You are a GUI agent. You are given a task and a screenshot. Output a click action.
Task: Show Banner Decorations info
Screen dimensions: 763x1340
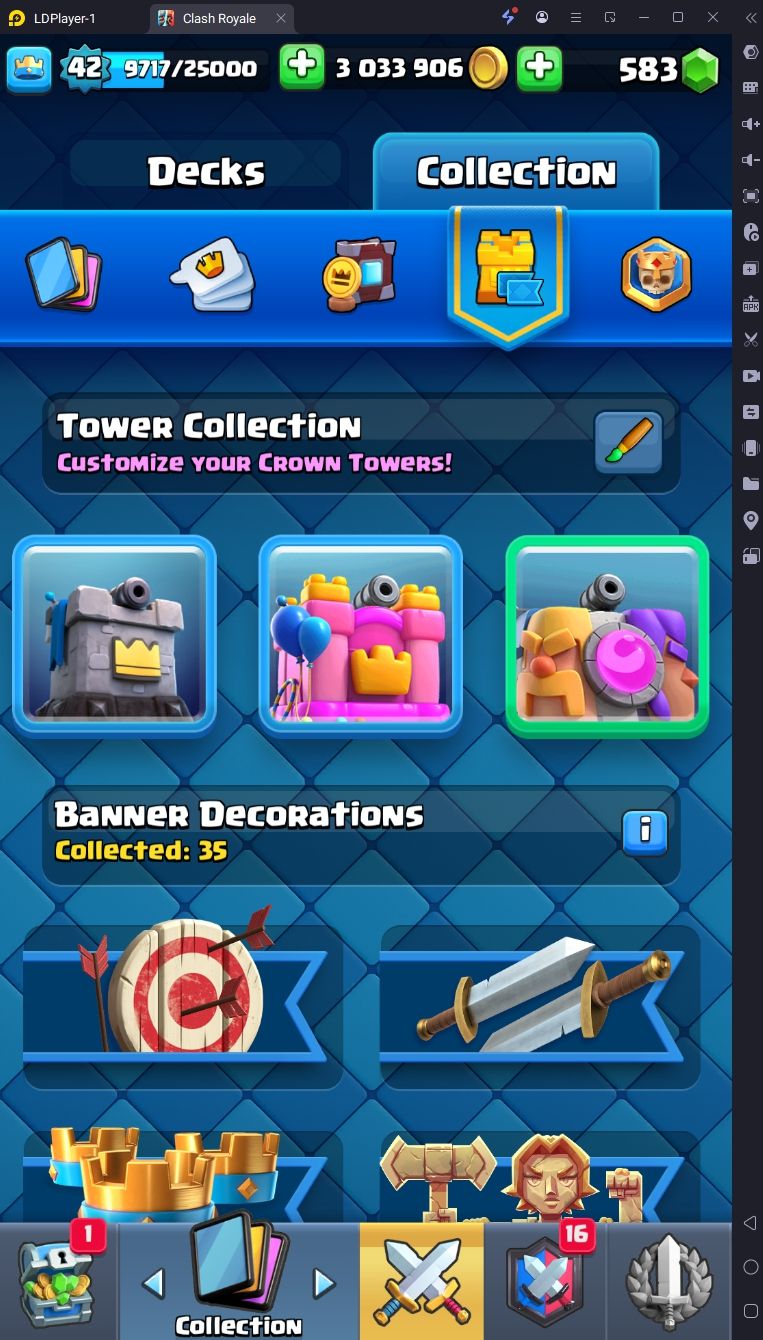(x=645, y=832)
